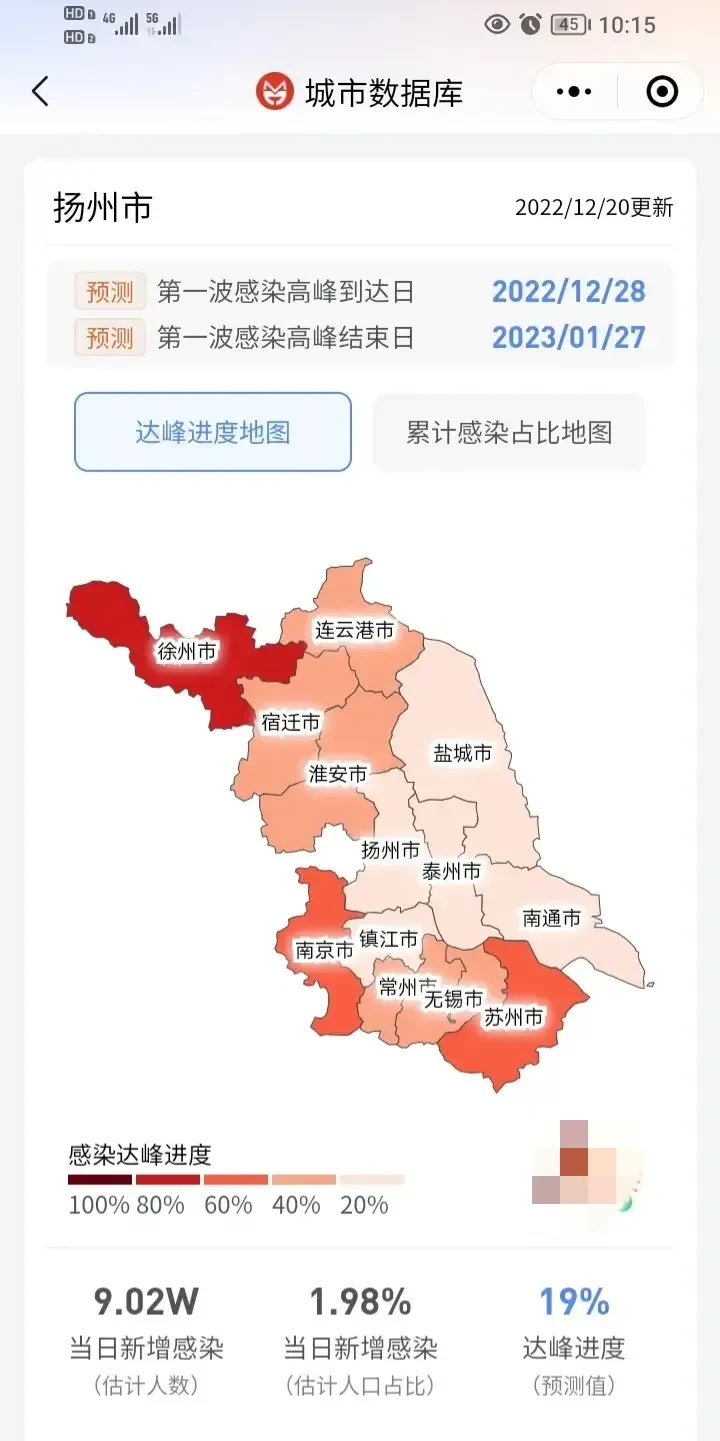Open the mini program three-dot menu
Viewport: 720px width, 1441px height.
(574, 92)
